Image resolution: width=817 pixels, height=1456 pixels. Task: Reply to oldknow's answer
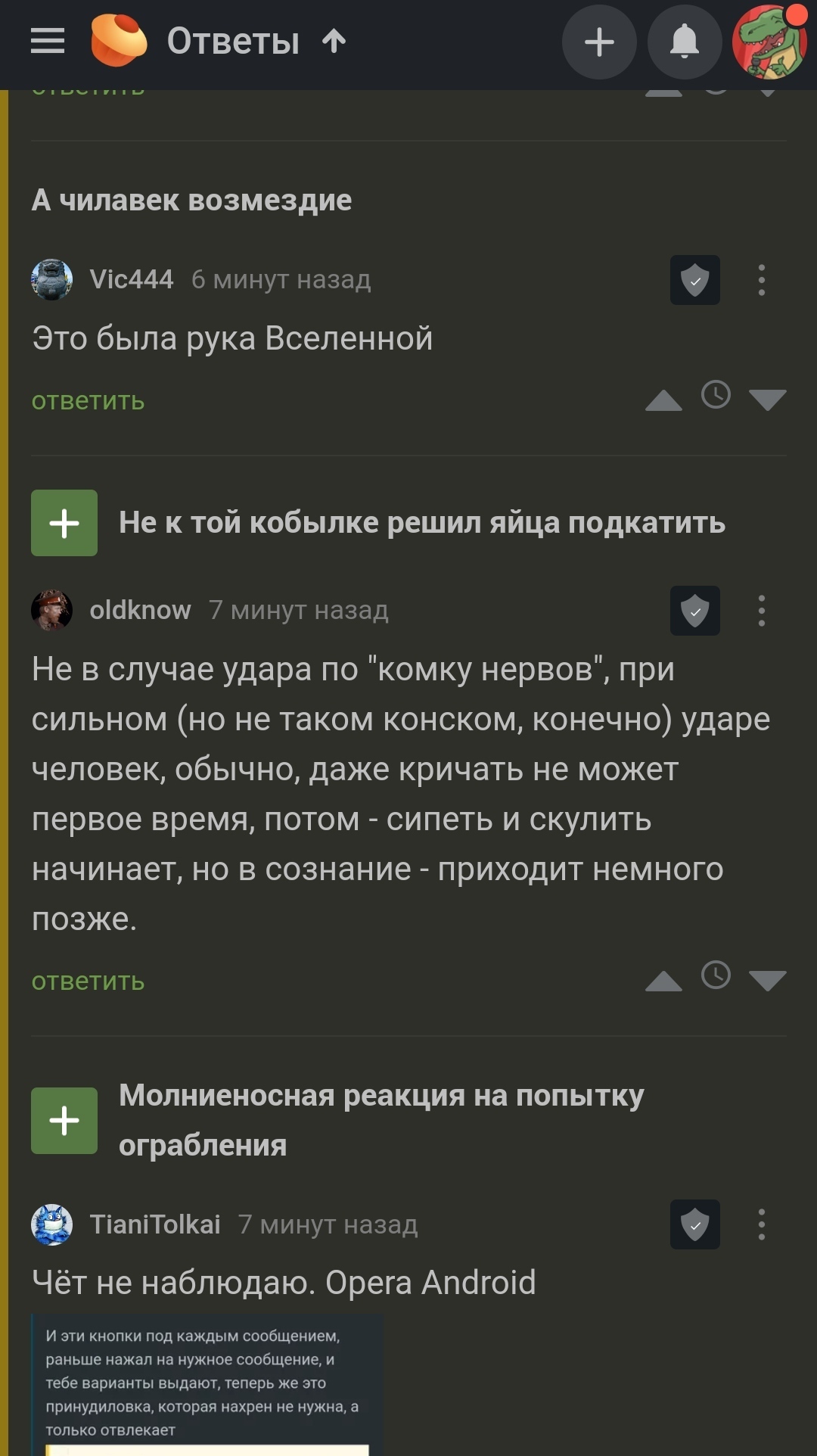click(88, 981)
